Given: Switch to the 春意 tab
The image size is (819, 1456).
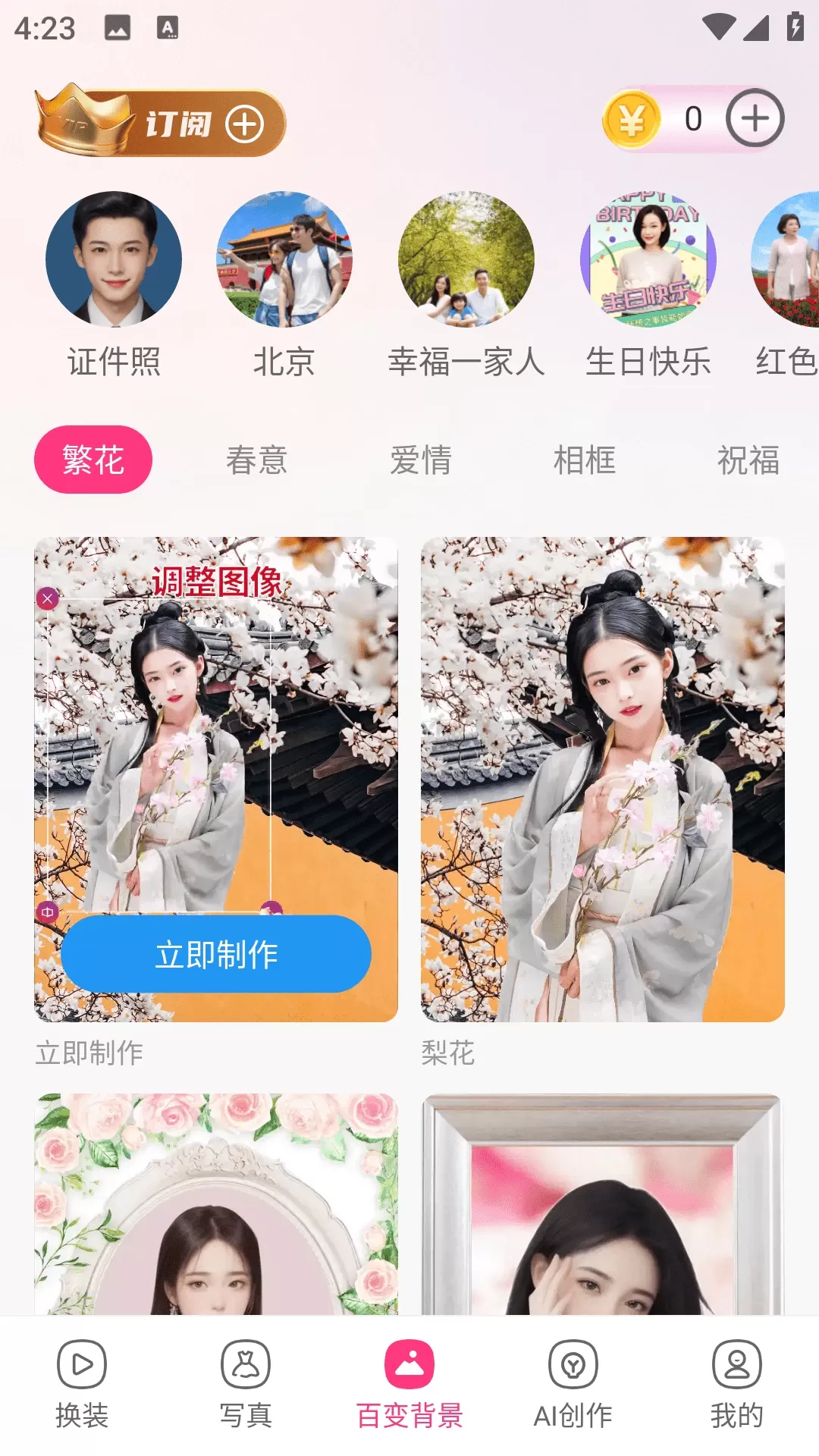Looking at the screenshot, I should pyautogui.click(x=257, y=460).
